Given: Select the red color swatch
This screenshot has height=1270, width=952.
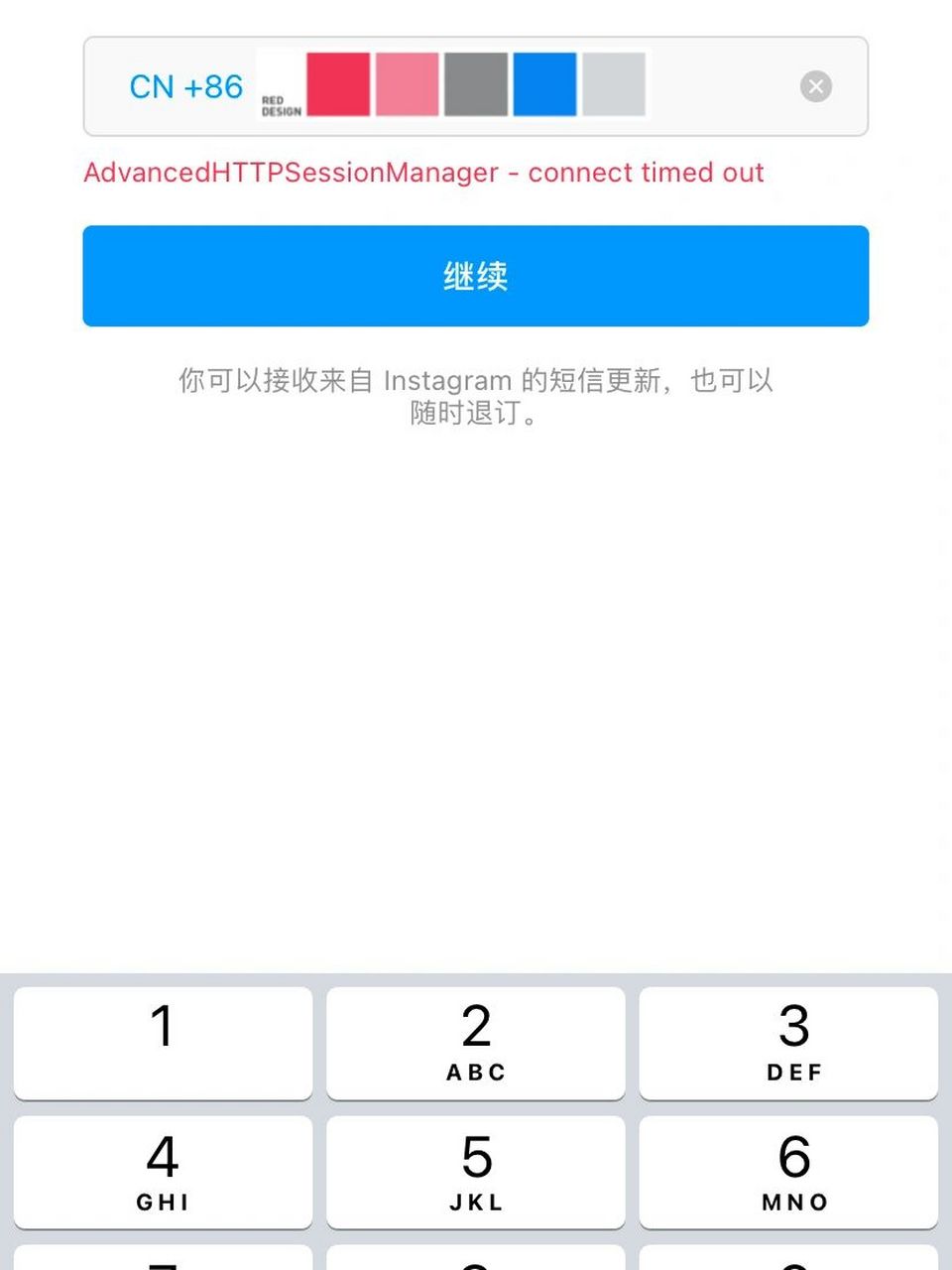Looking at the screenshot, I should tap(339, 84).
